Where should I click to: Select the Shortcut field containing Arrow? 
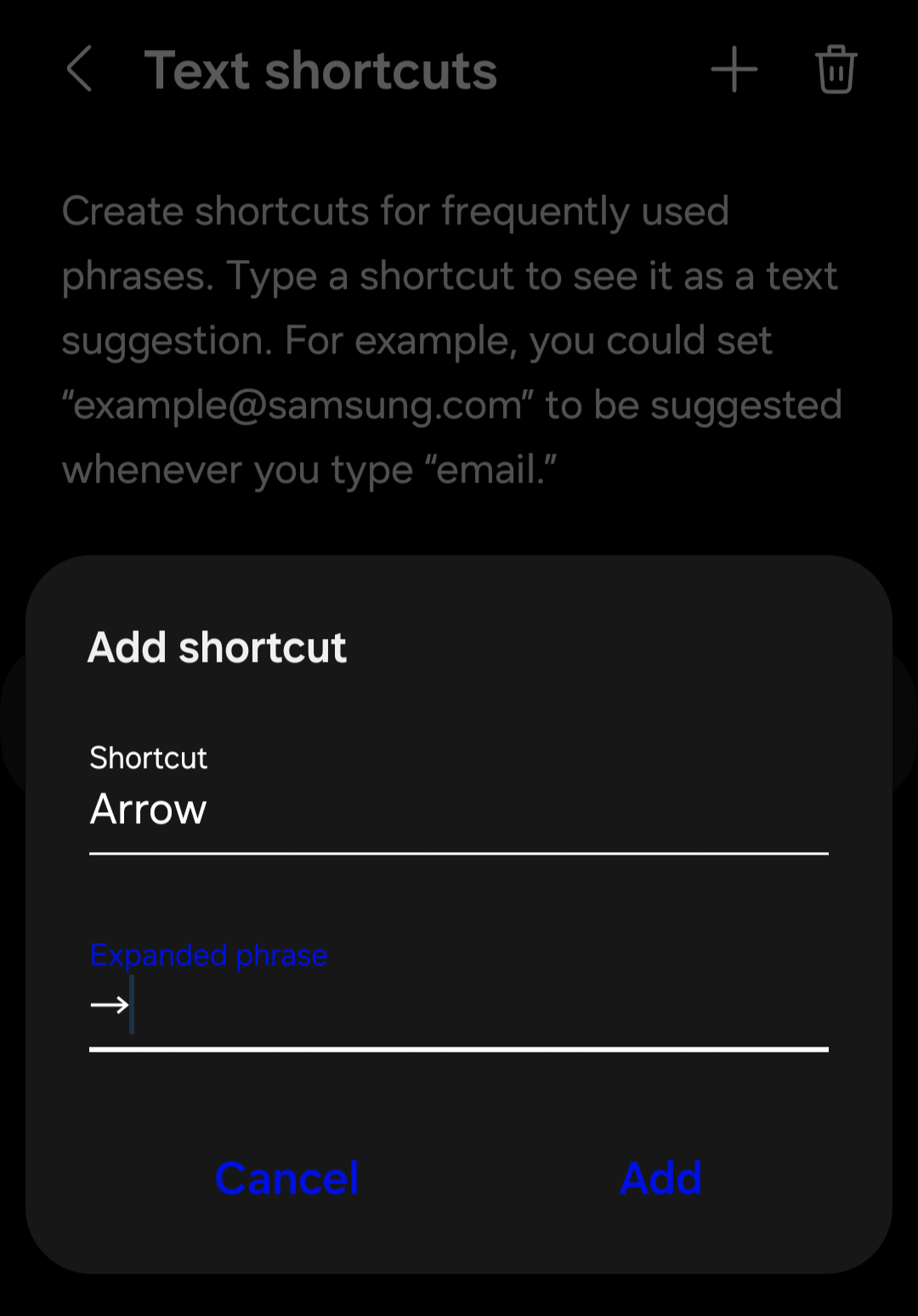[x=340, y=810]
